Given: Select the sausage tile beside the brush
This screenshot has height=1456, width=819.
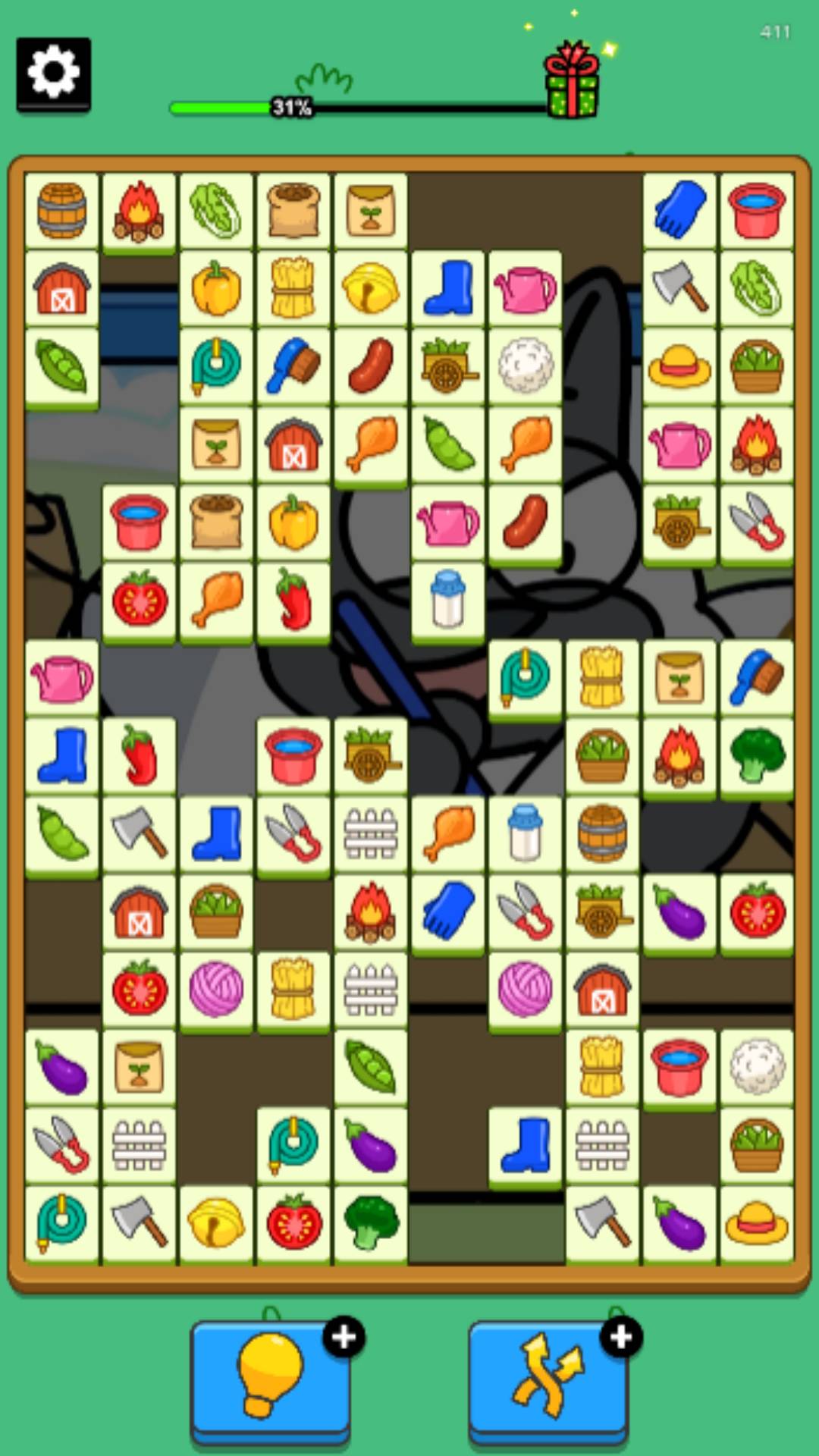Looking at the screenshot, I should pyautogui.click(x=370, y=366).
